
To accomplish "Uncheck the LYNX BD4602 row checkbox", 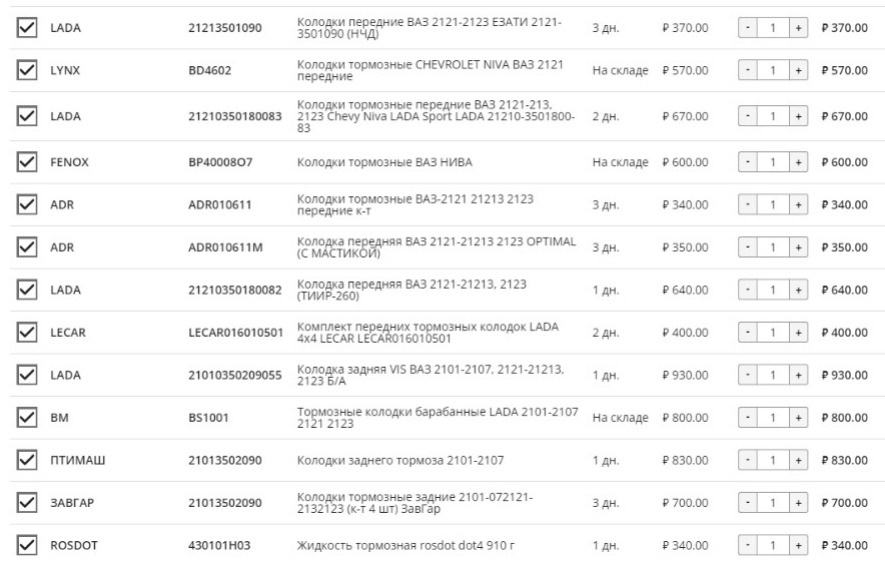I will point(27,70).
